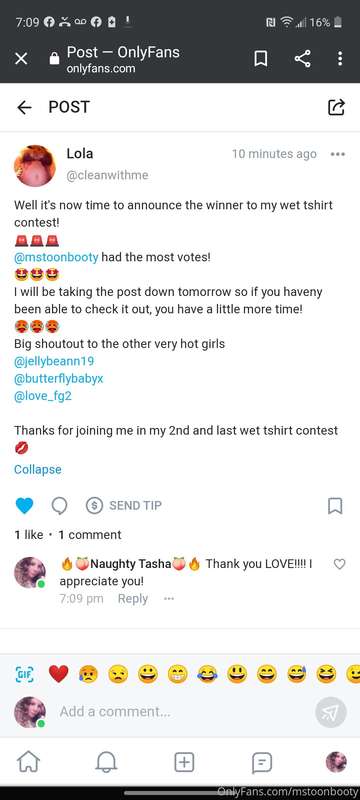Go back from the POST screen
The height and width of the screenshot is (800, 360).
pyautogui.click(x=24, y=107)
